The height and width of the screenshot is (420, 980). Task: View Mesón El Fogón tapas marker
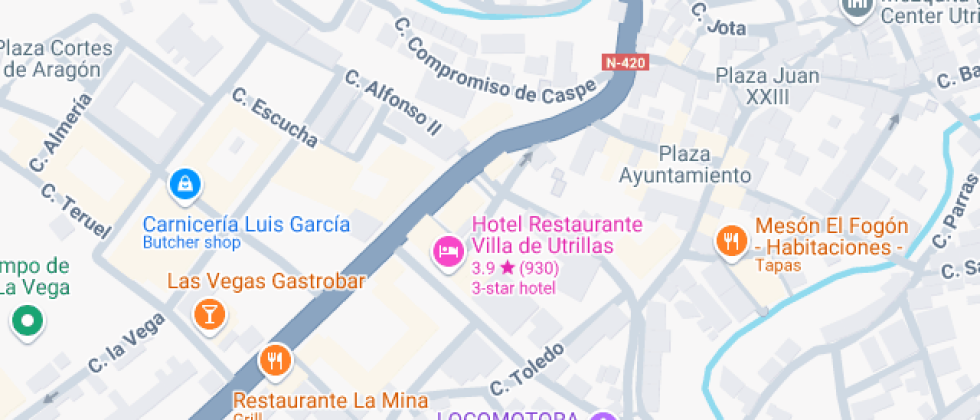[x=732, y=241]
